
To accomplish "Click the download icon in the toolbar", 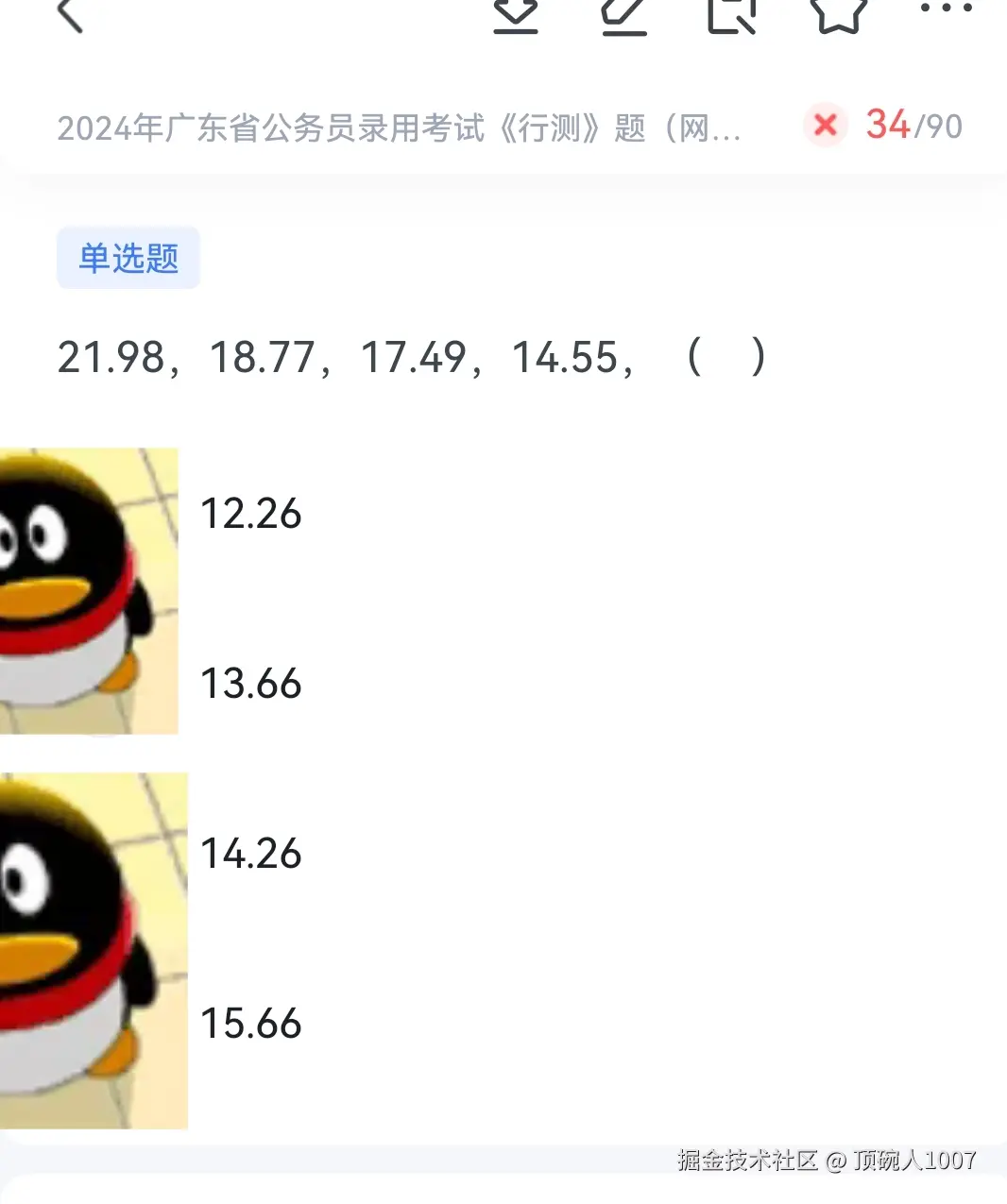I will [x=516, y=14].
